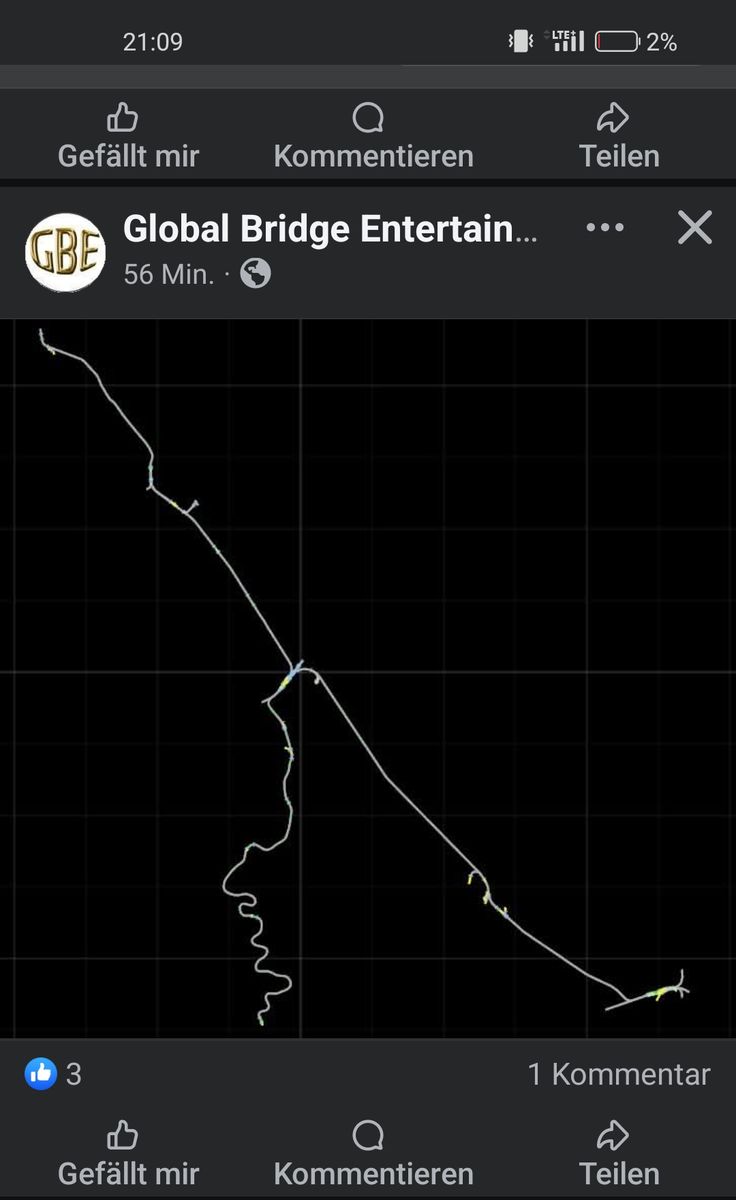Open the Global Bridge Entertainment page name
The height and width of the screenshot is (1200, 736).
click(330, 229)
